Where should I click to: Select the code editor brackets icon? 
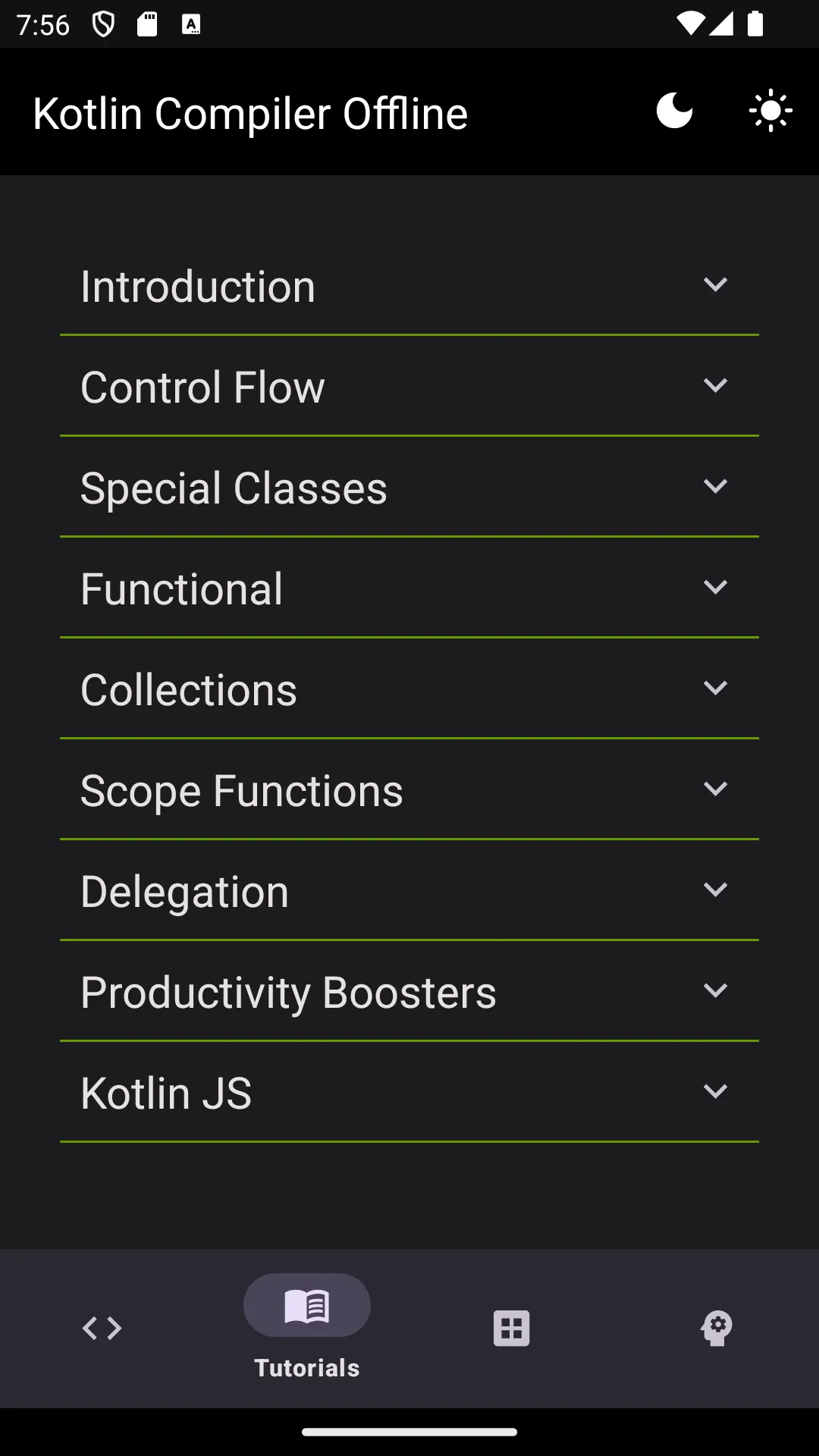tap(101, 1328)
